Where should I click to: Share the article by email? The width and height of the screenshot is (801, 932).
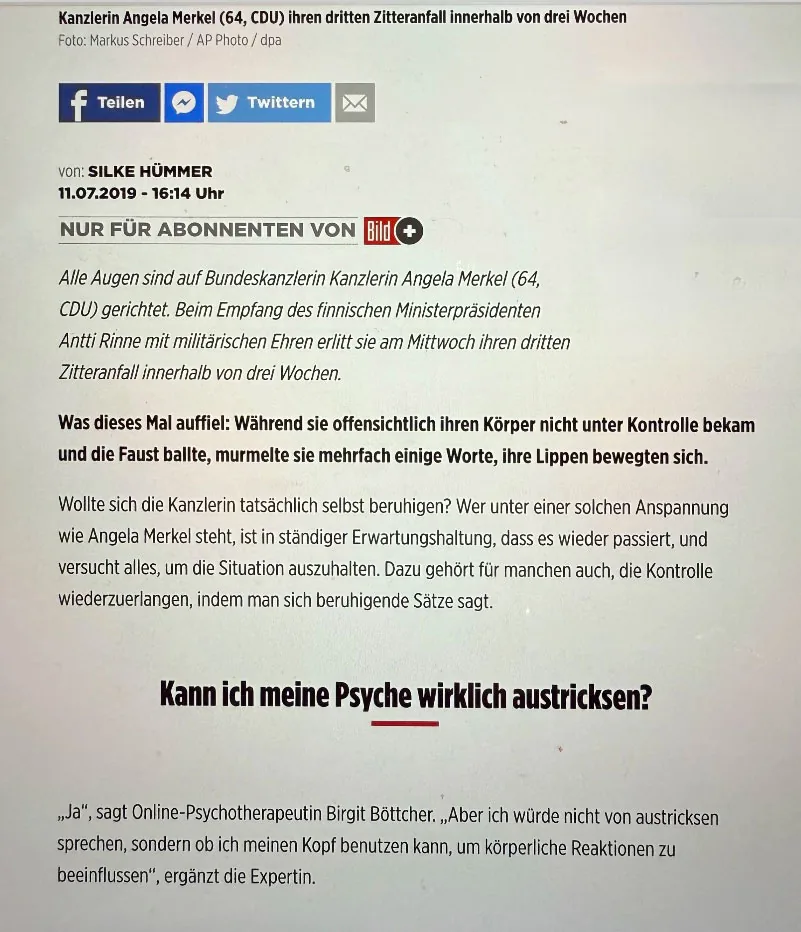point(355,103)
